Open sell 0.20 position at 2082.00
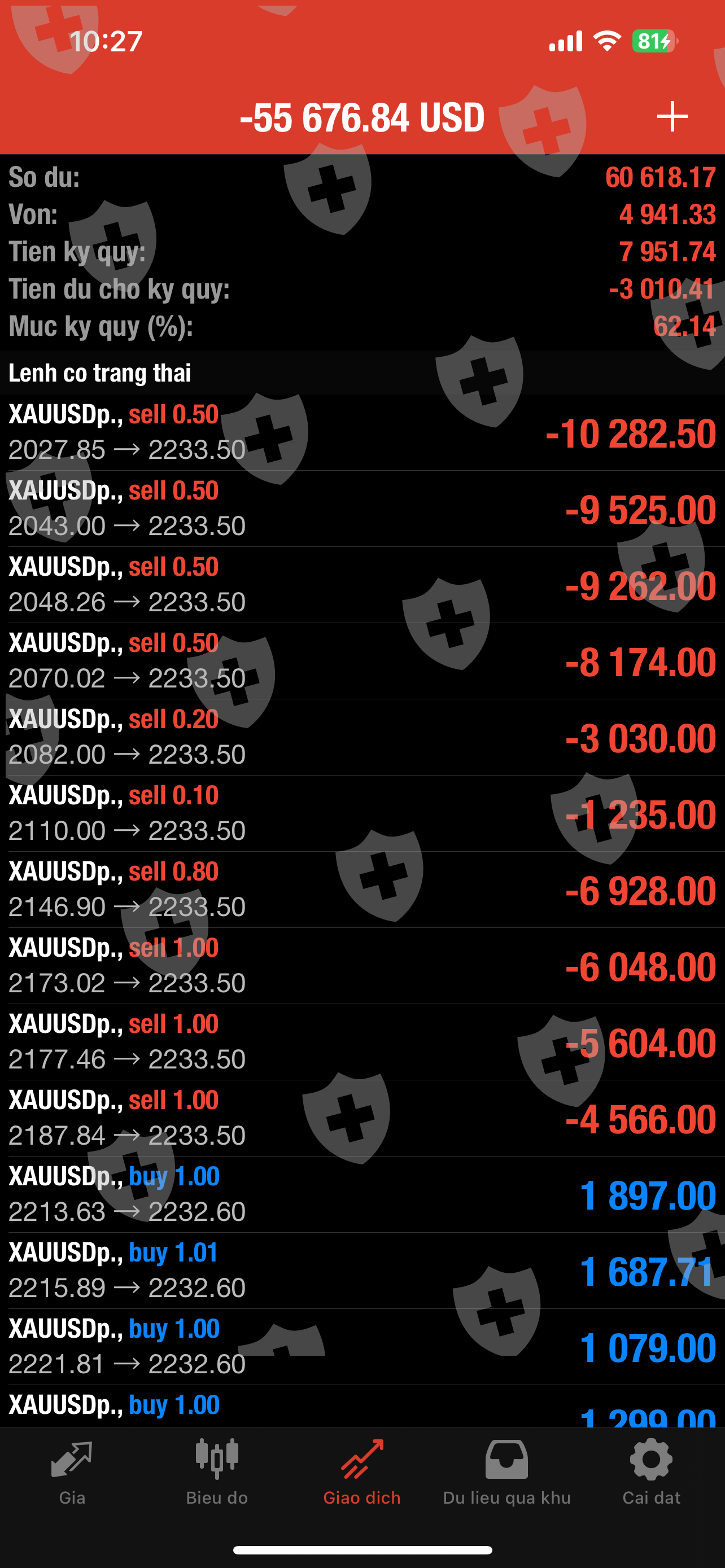725x1568 pixels. coord(362,737)
